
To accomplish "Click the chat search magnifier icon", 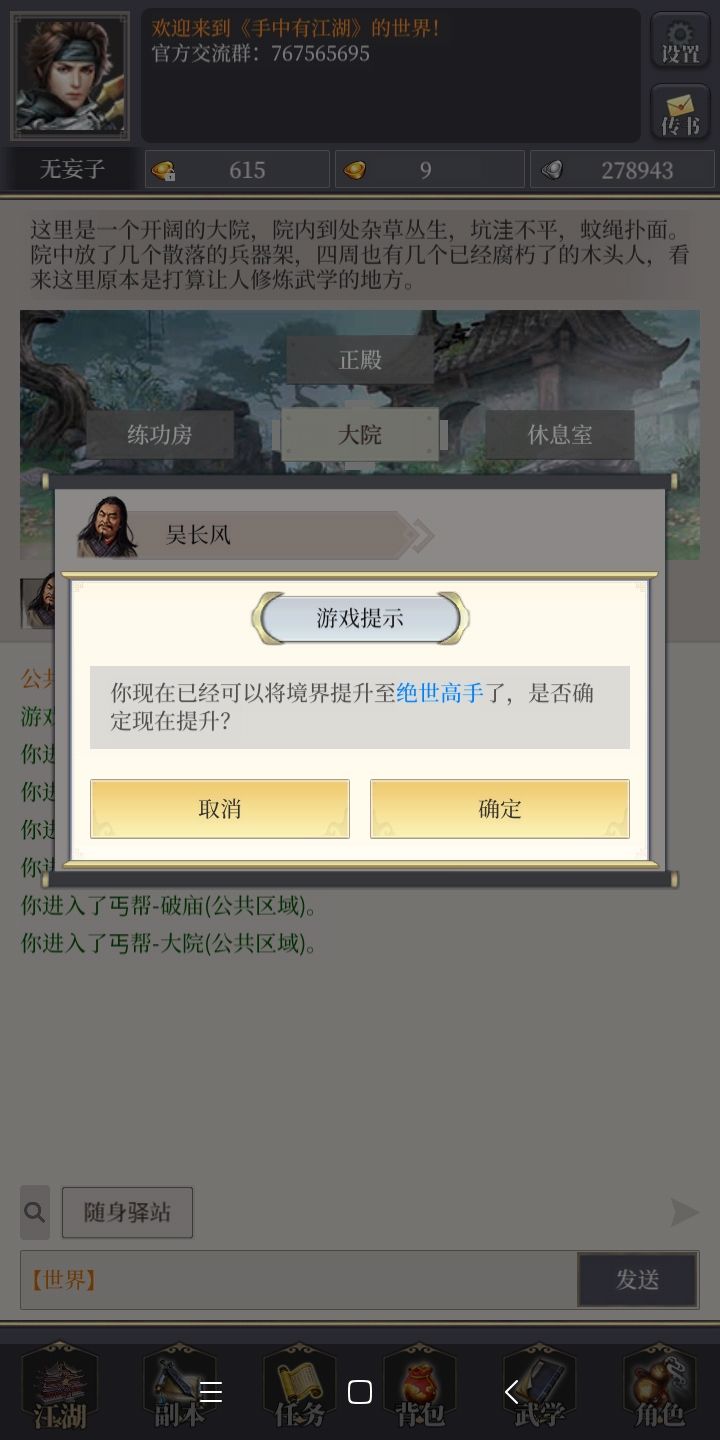I will click(35, 1212).
